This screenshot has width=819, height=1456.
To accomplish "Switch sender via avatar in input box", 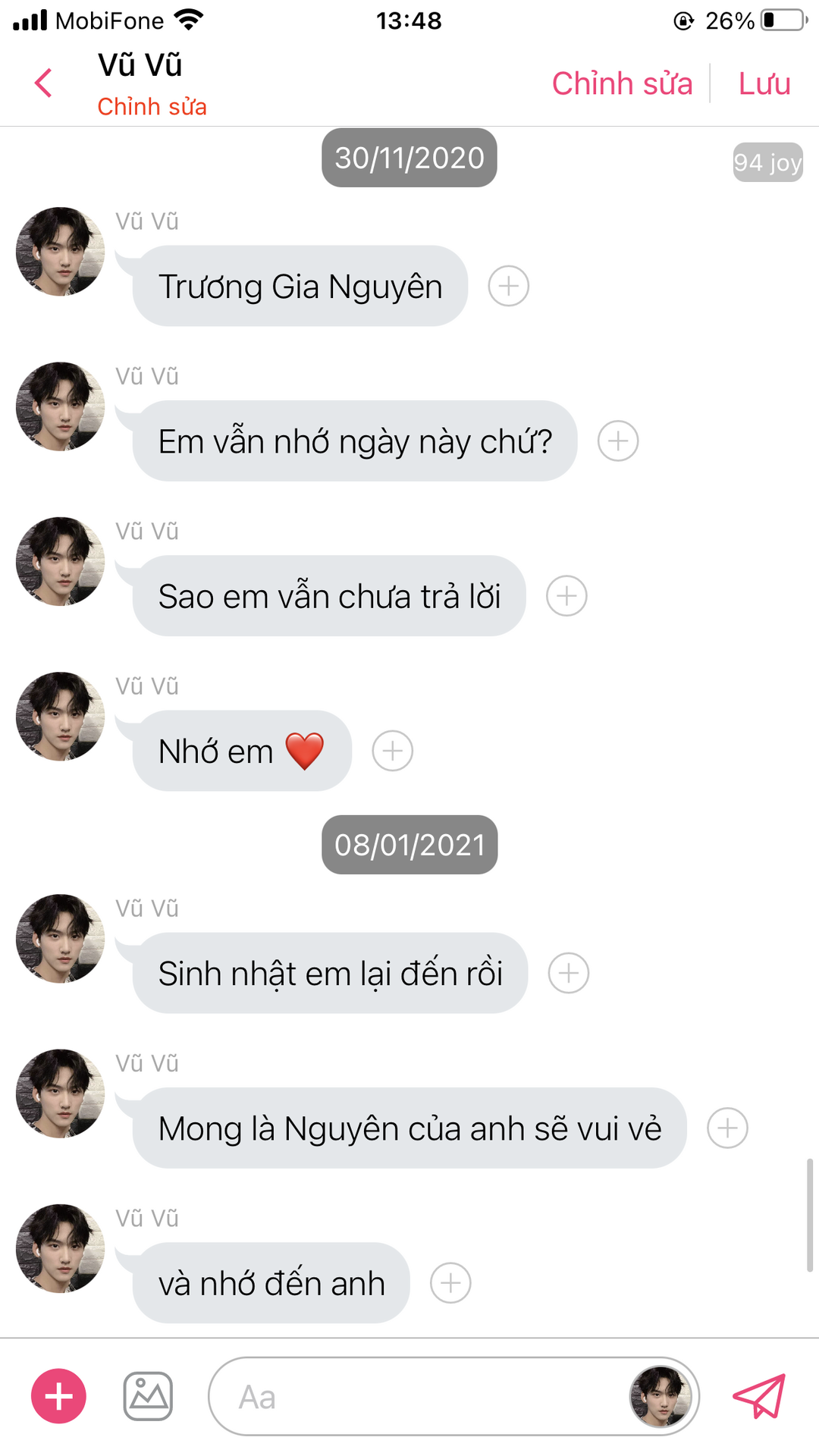I will tap(661, 1397).
